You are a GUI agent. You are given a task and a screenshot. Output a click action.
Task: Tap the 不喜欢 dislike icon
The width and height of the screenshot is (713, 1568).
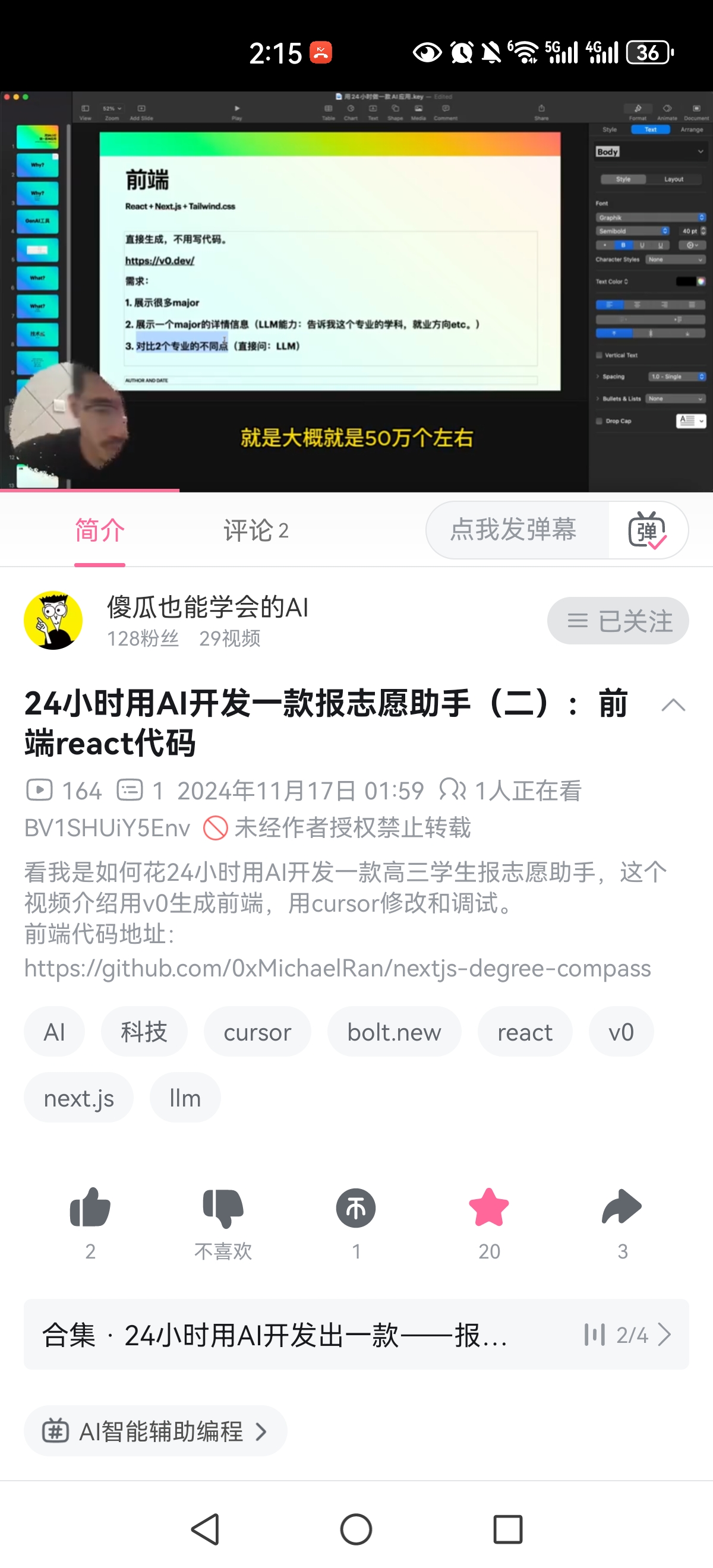pyautogui.click(x=223, y=1207)
